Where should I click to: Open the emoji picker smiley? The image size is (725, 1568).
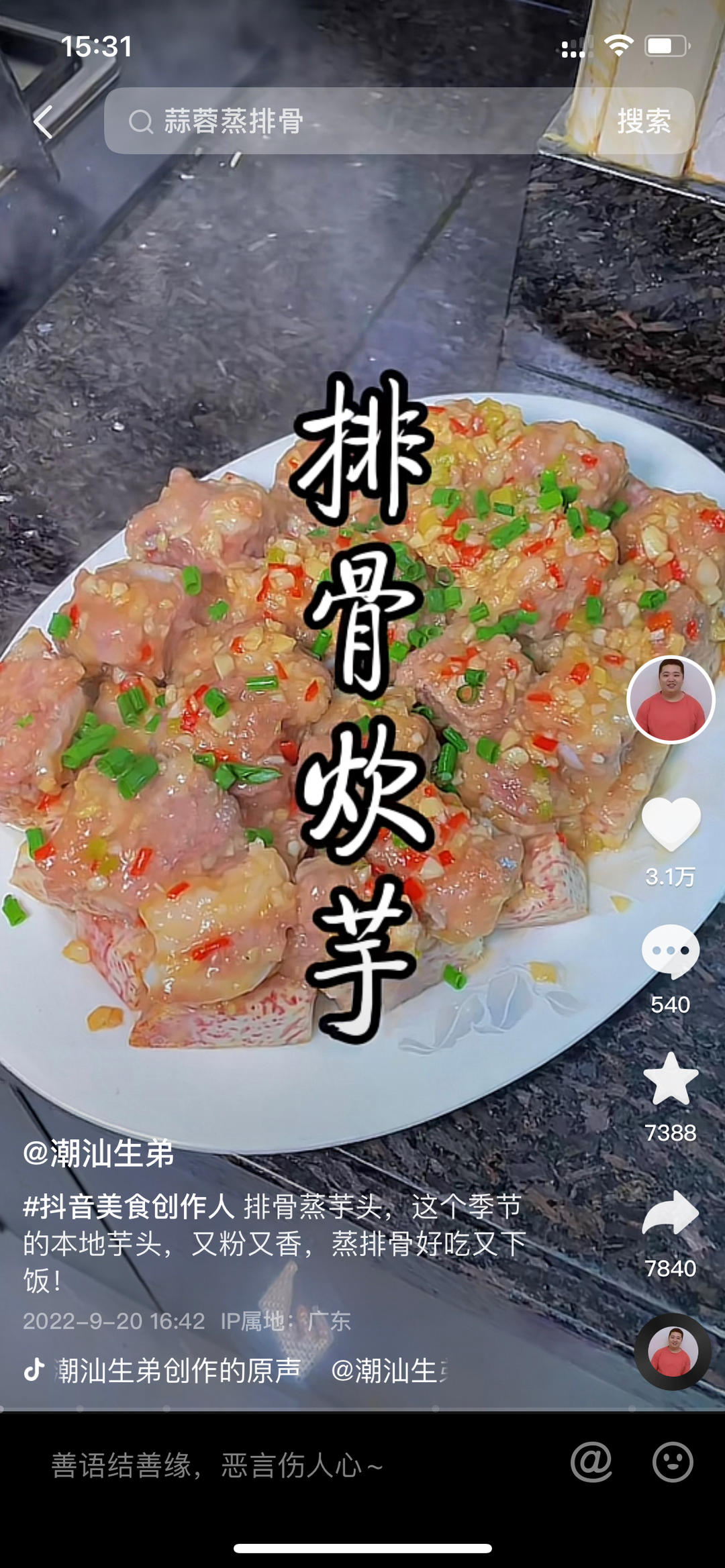click(x=673, y=1462)
